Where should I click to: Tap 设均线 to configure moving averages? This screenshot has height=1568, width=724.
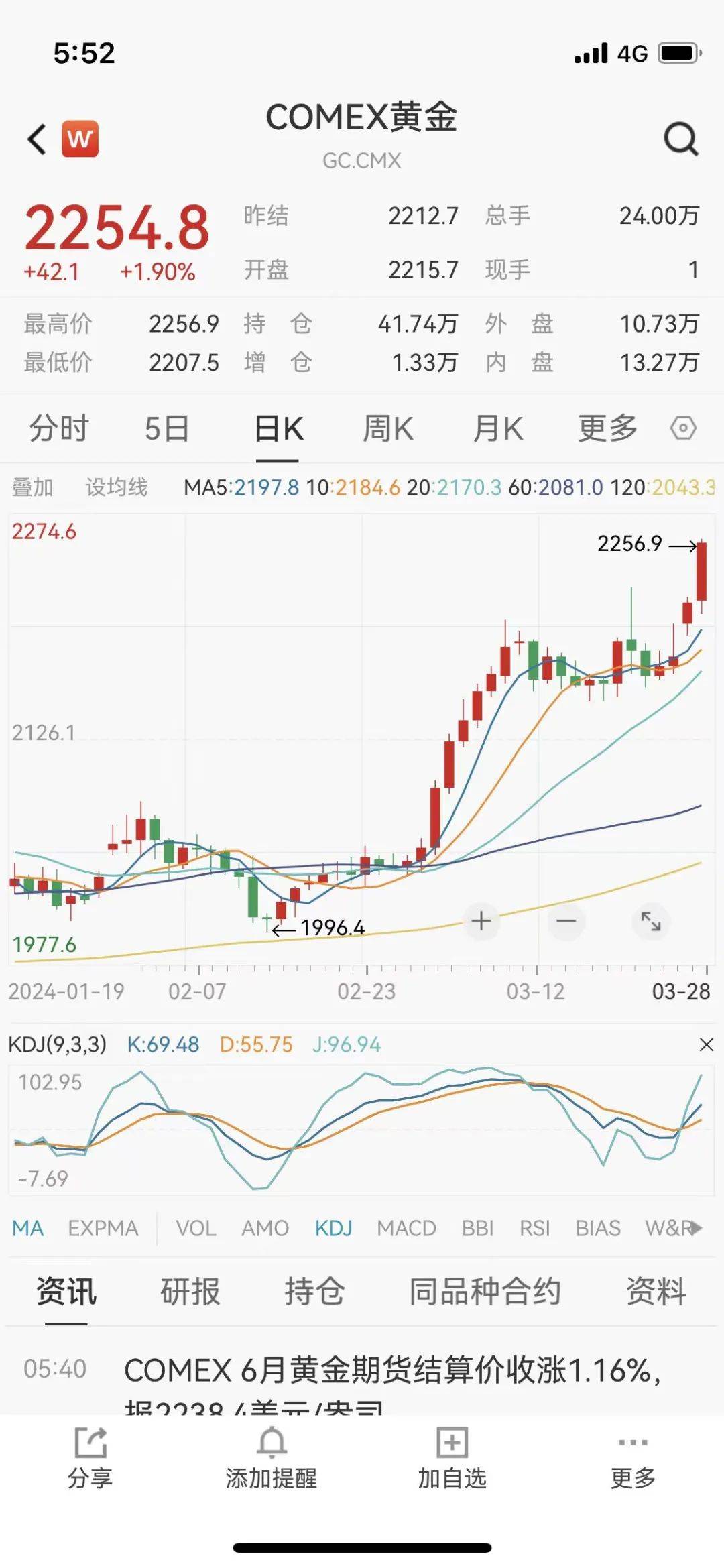[117, 487]
